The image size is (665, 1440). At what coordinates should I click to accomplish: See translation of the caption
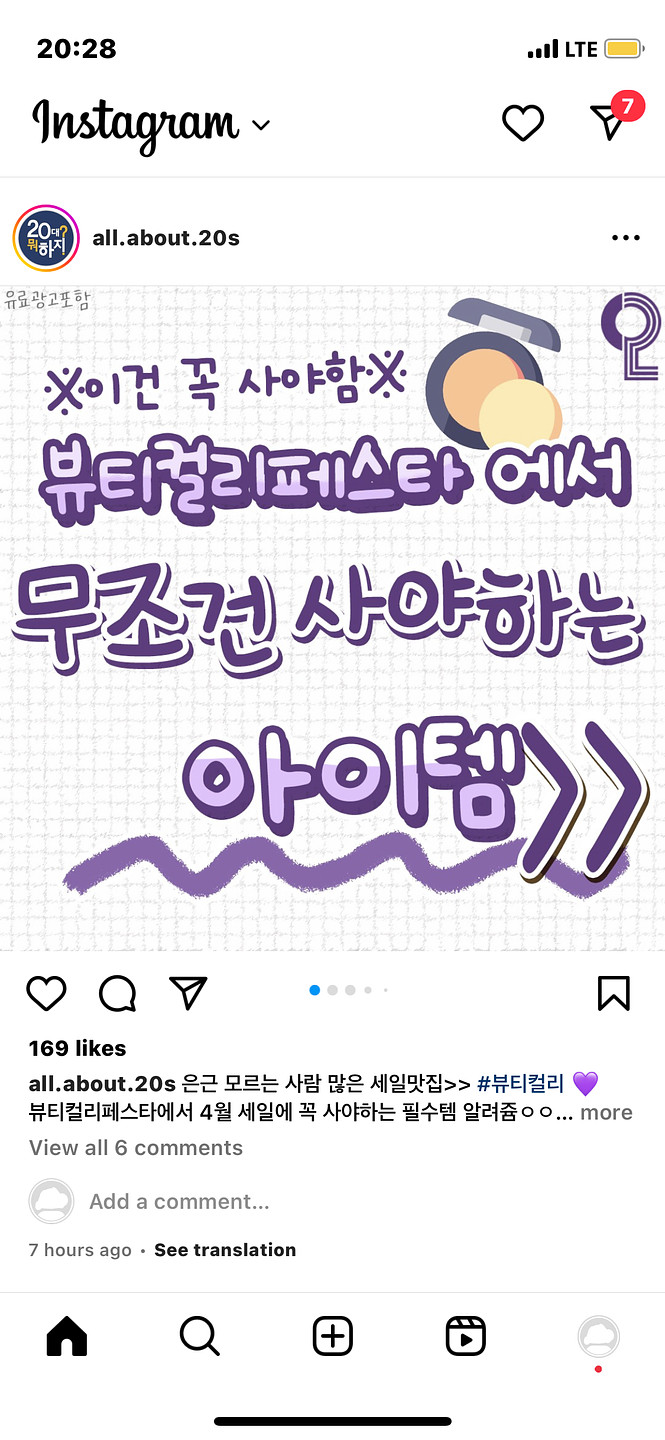[x=225, y=1250]
